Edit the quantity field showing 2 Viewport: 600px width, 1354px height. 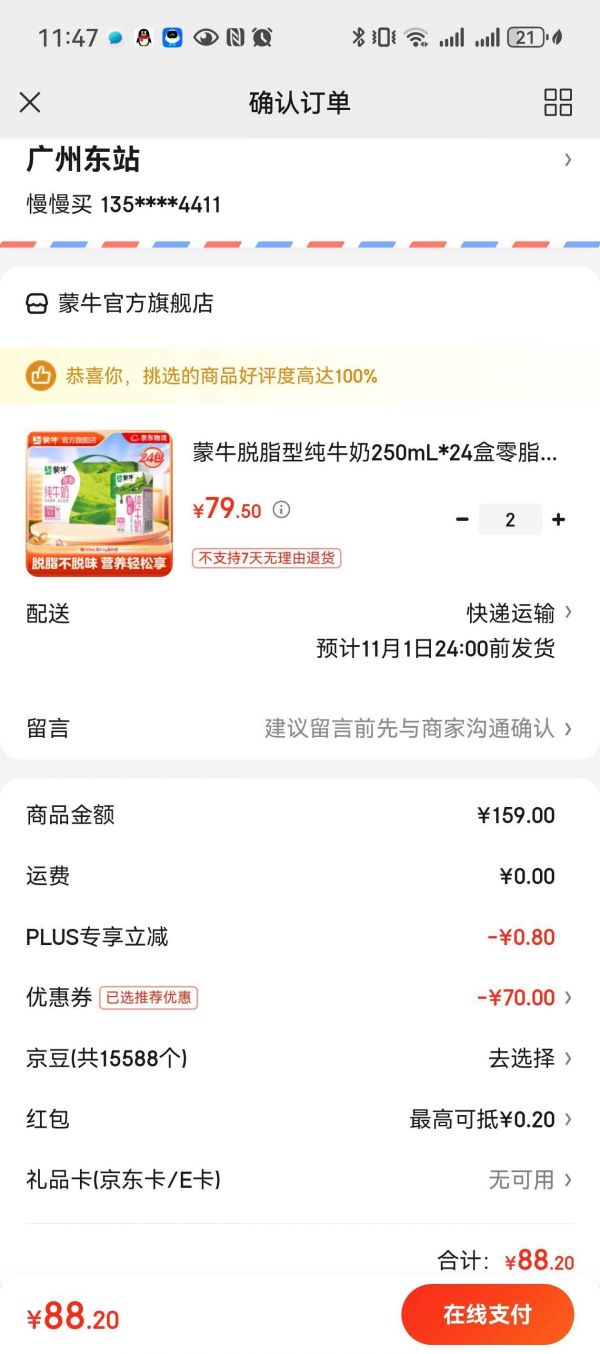(510, 520)
